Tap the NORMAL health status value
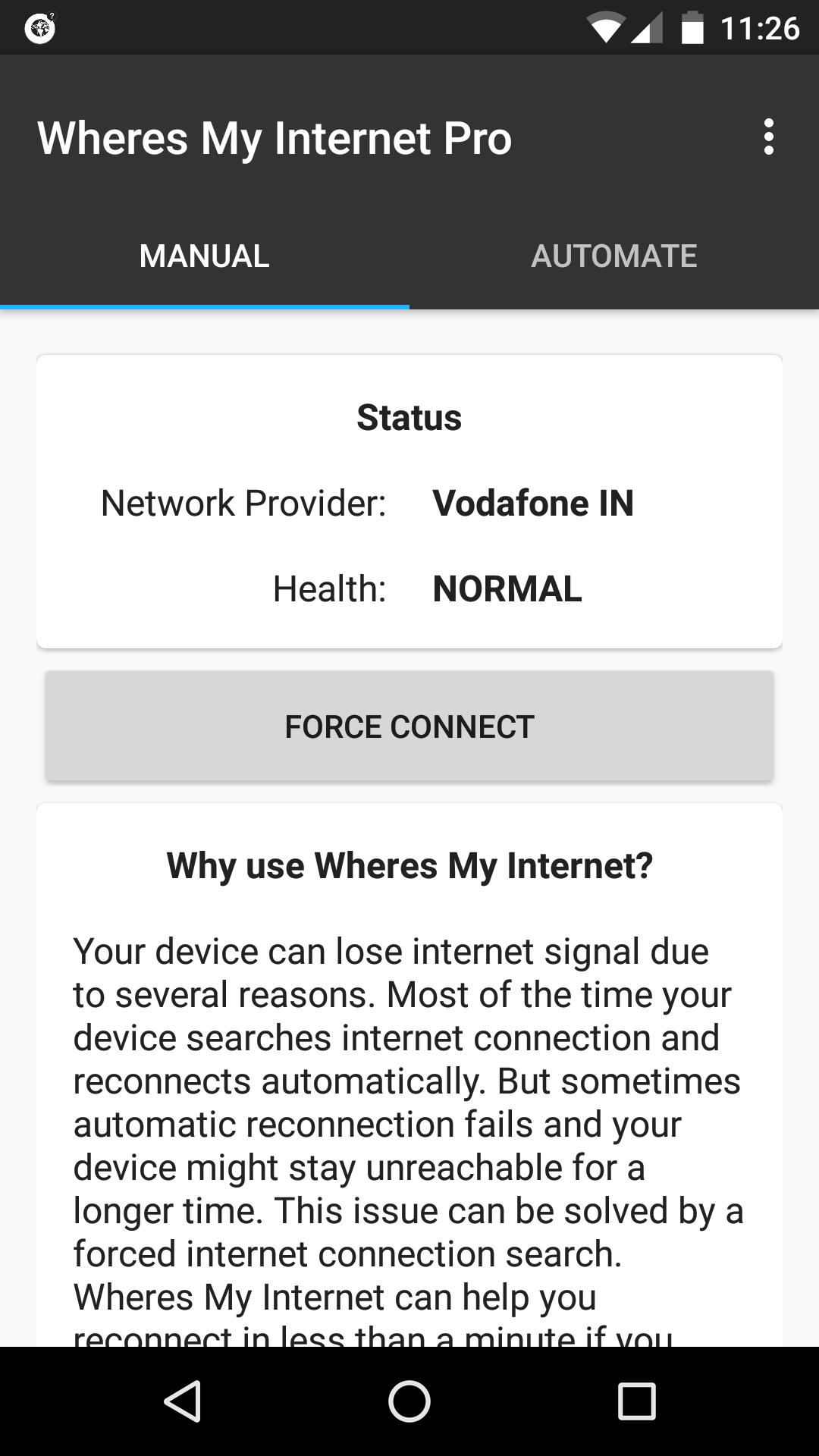Viewport: 819px width, 1456px height. coord(507,589)
